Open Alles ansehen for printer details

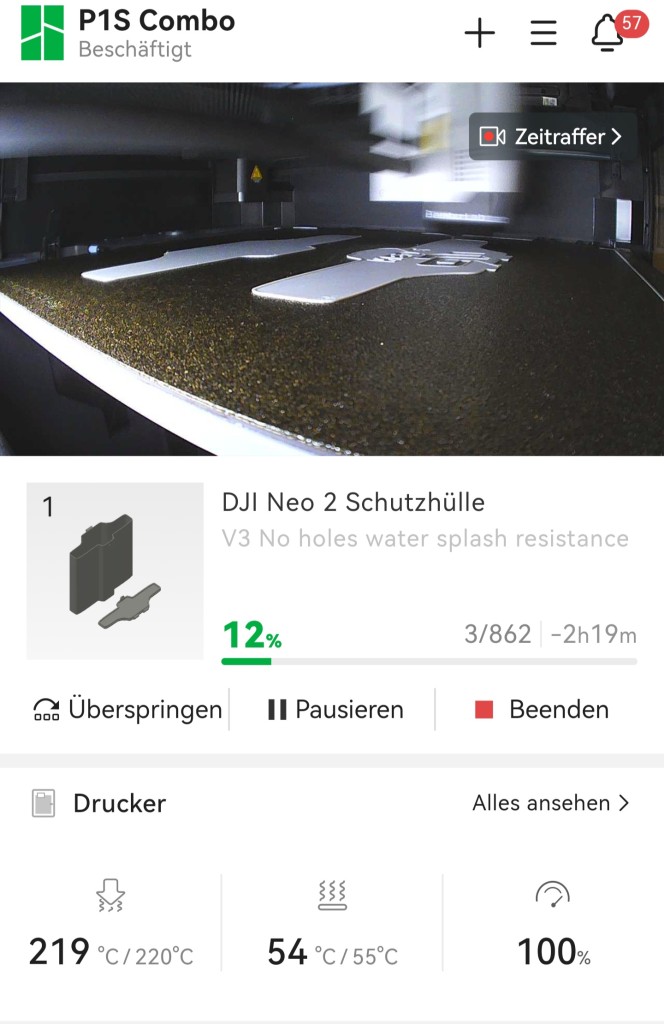[x=550, y=803]
